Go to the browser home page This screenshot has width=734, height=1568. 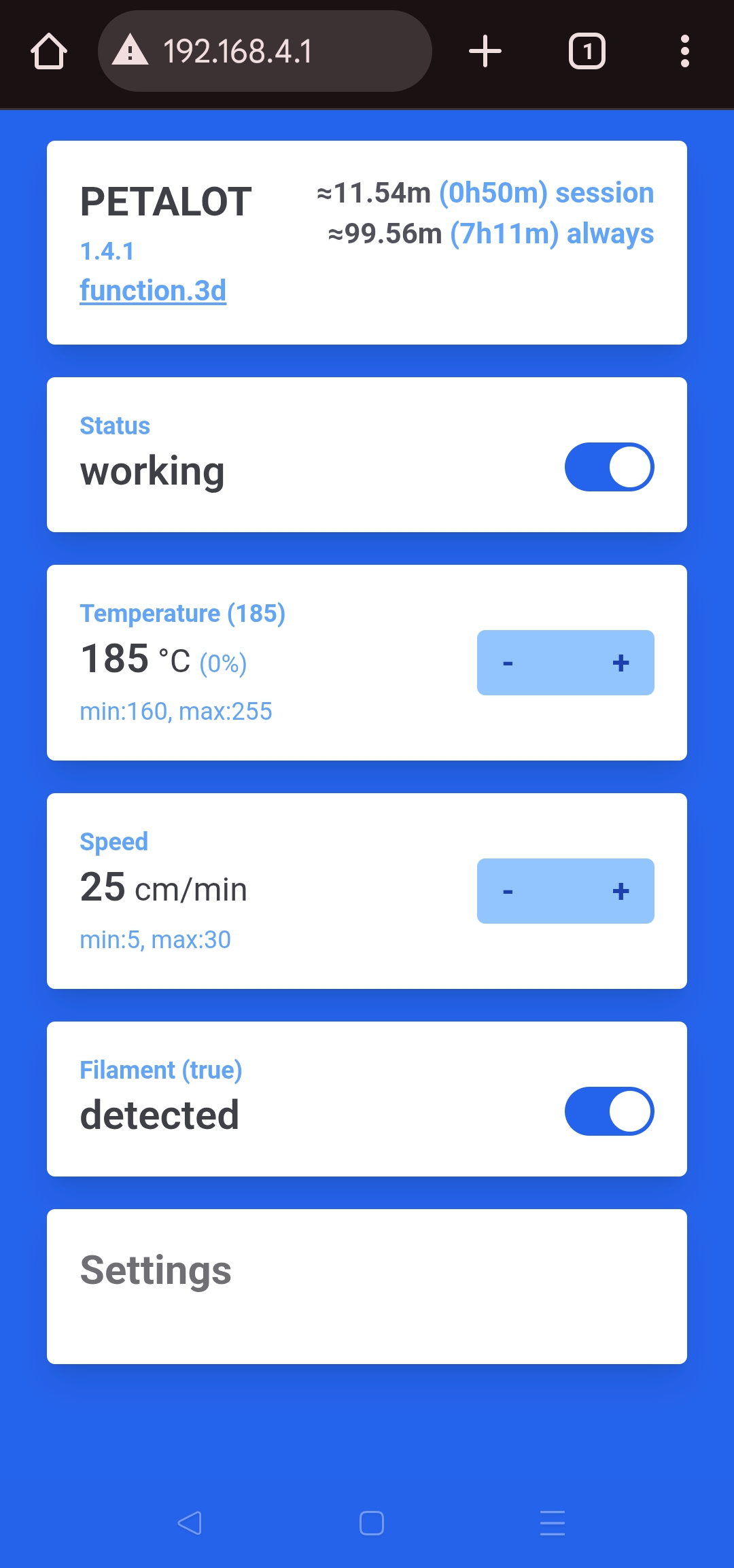(49, 52)
